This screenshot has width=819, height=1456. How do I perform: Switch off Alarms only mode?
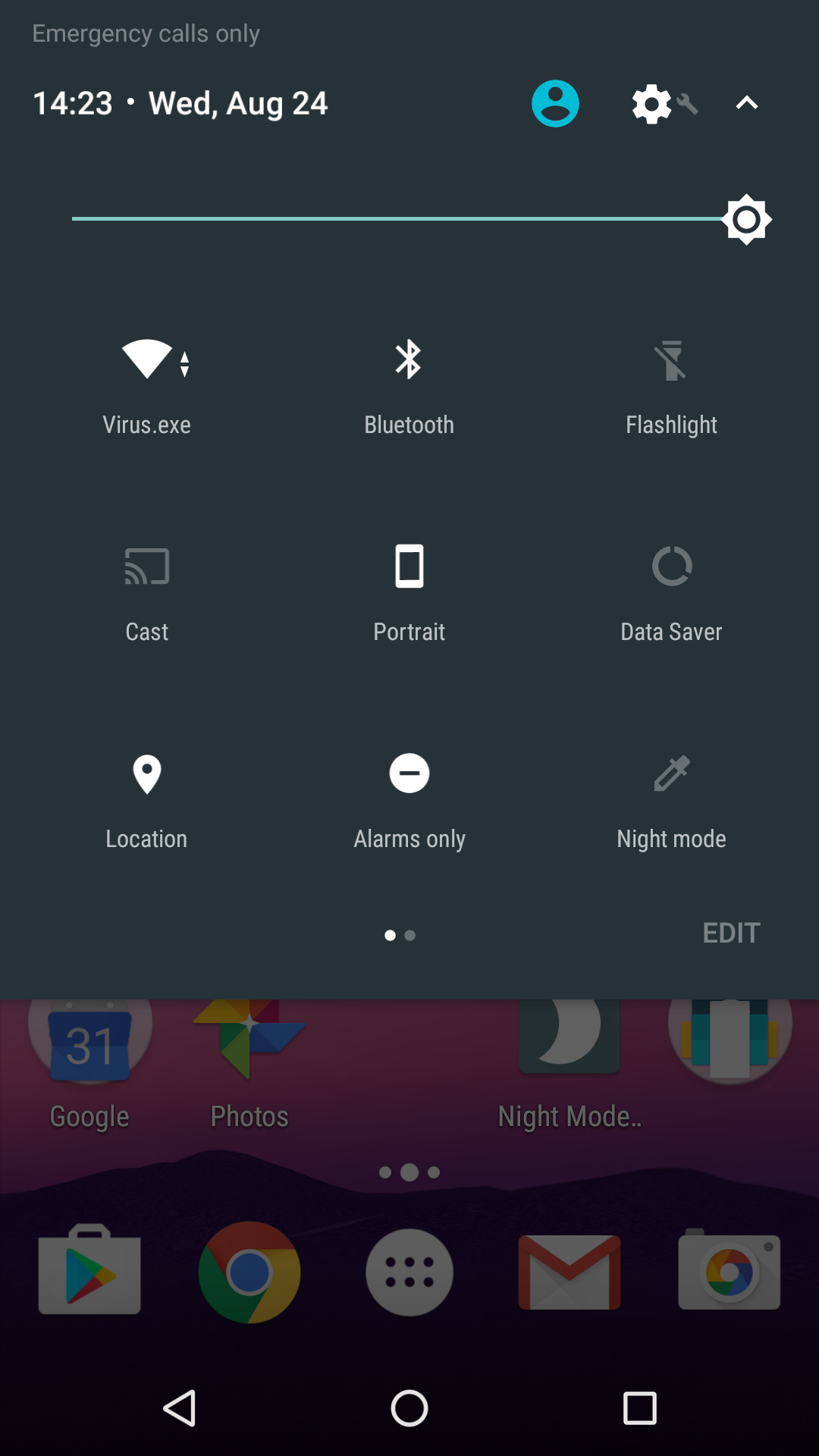coord(409,801)
